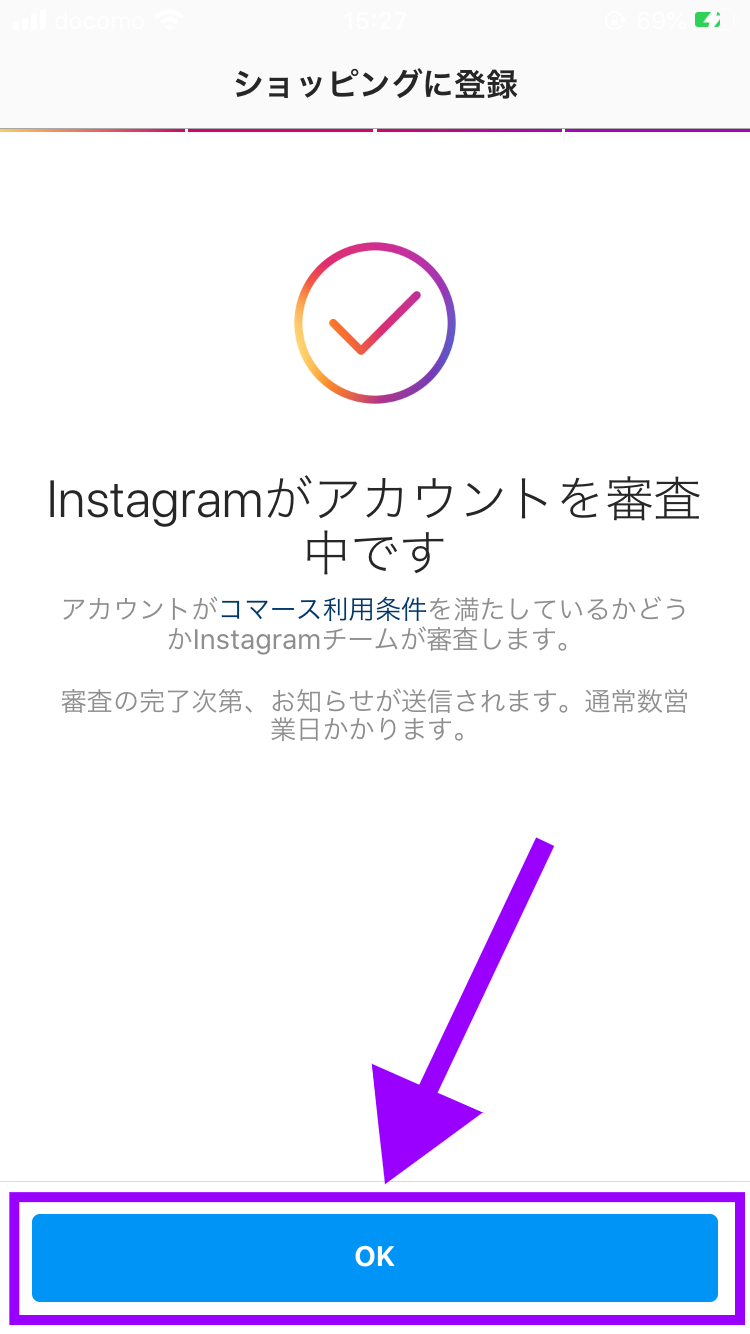Tap the blue OK button
750x1334 pixels.
coord(375,1257)
